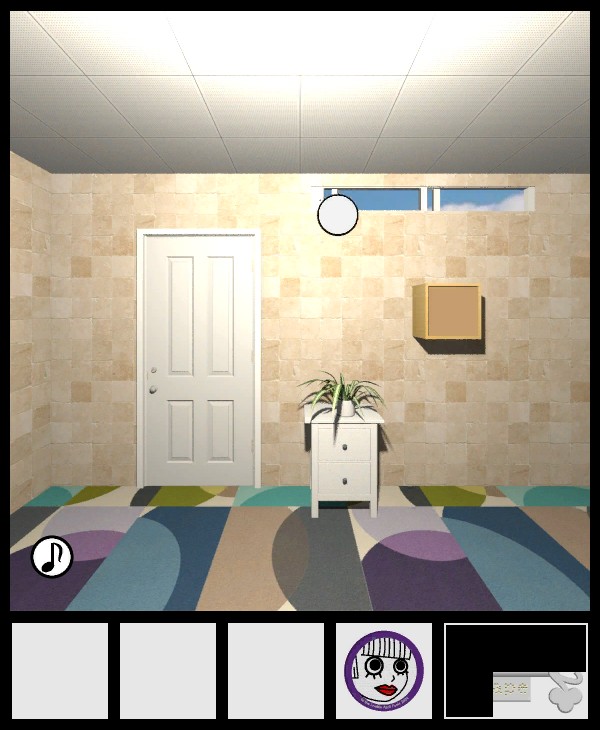Viewport: 600px width, 730px height.
Task: Select the key item in the inventory slot
Action: pos(539,690)
